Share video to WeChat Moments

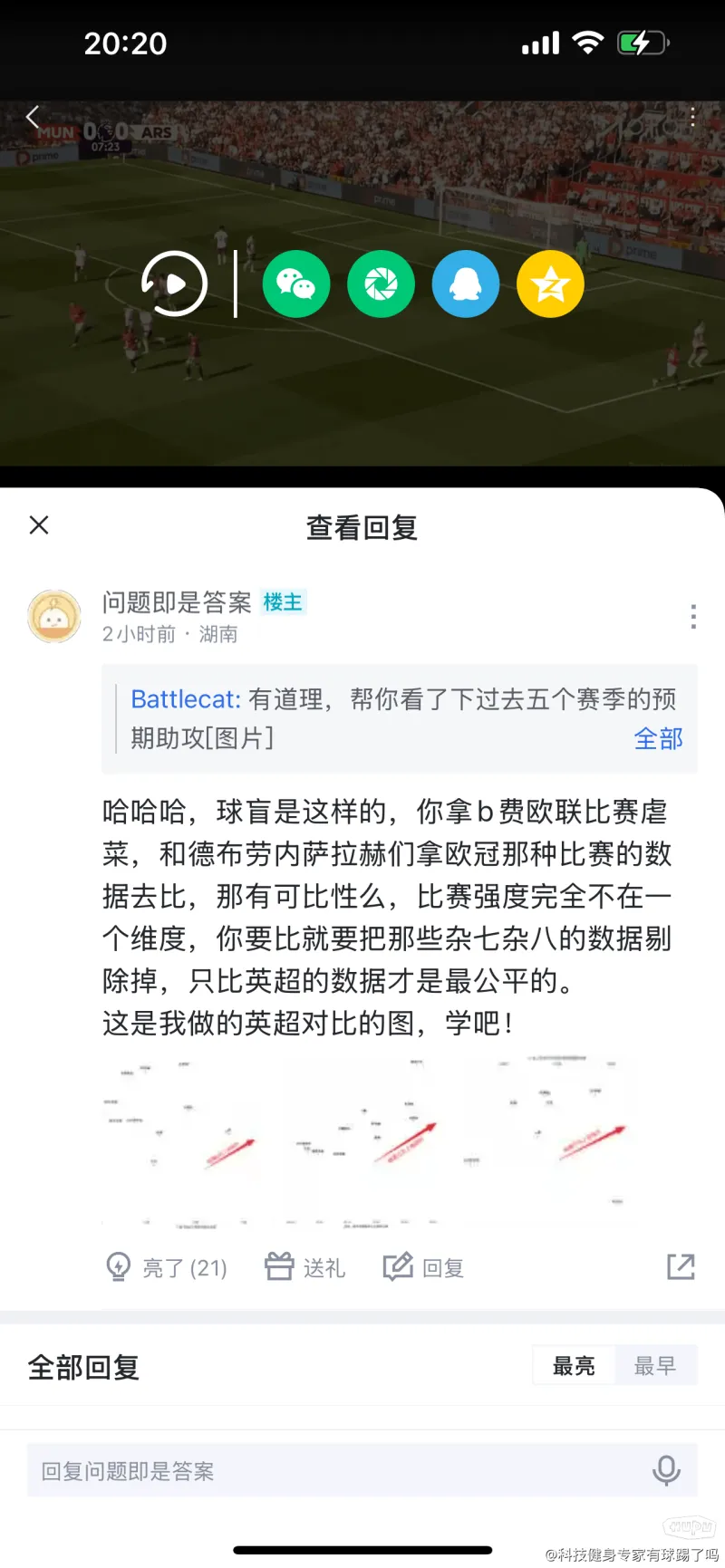tap(381, 284)
